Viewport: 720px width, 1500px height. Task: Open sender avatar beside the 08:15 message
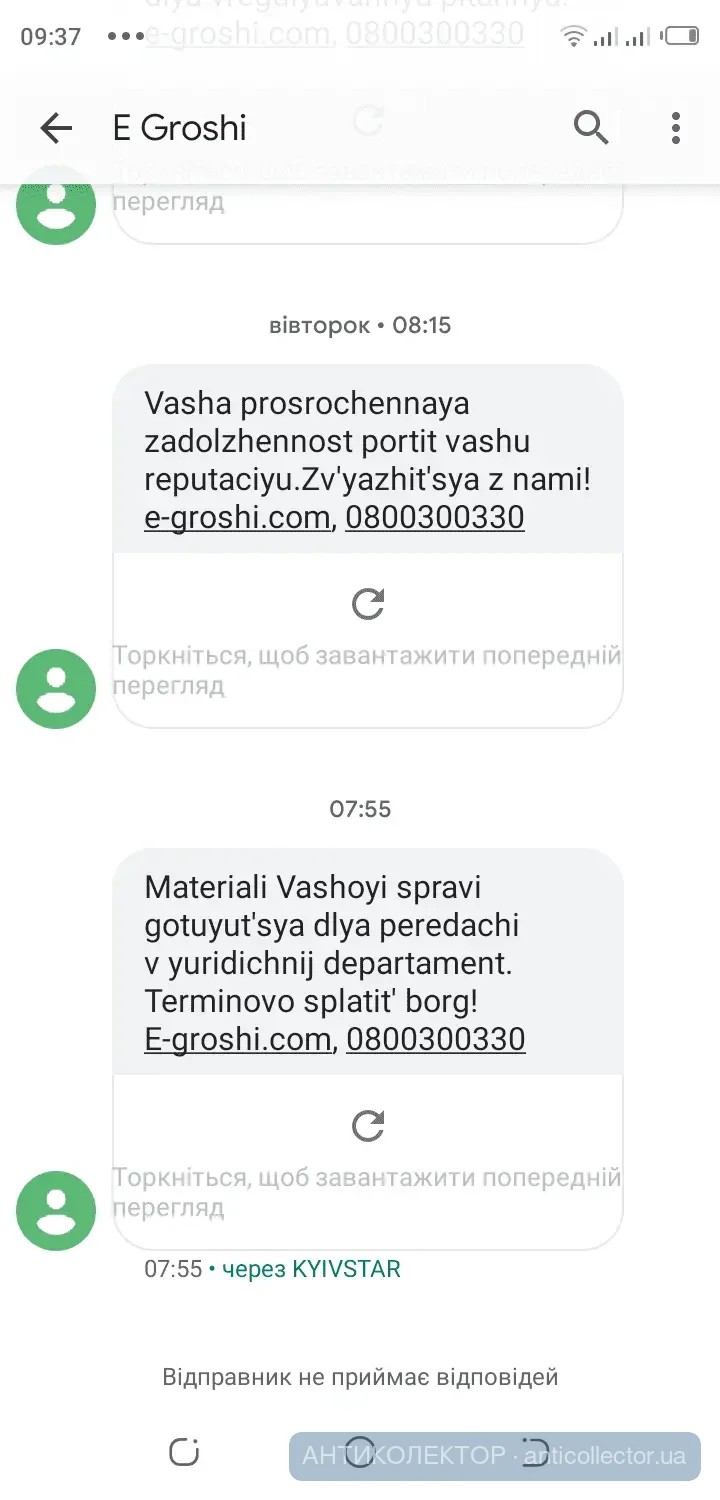(56, 689)
